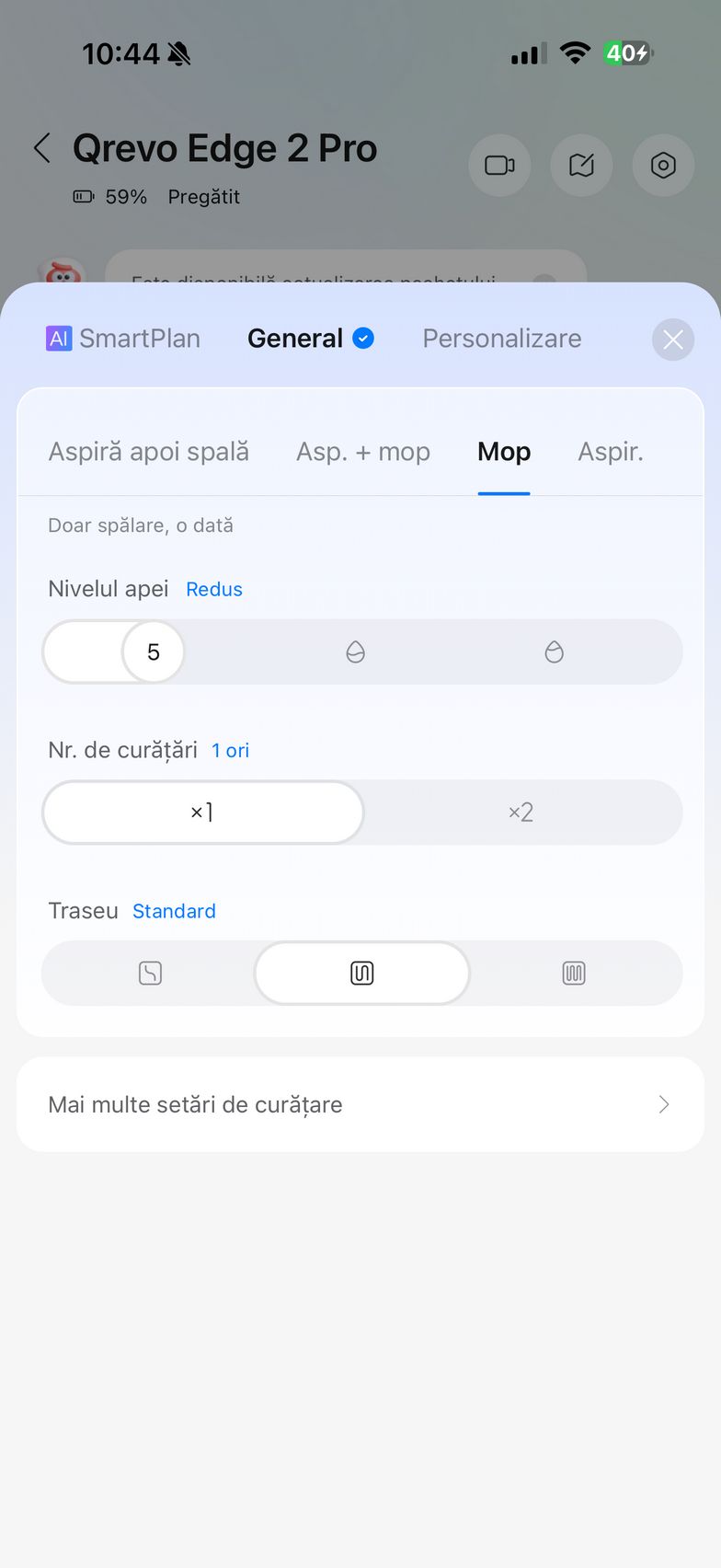Set cleaning count to ×2
The height and width of the screenshot is (1568, 721).
point(521,813)
